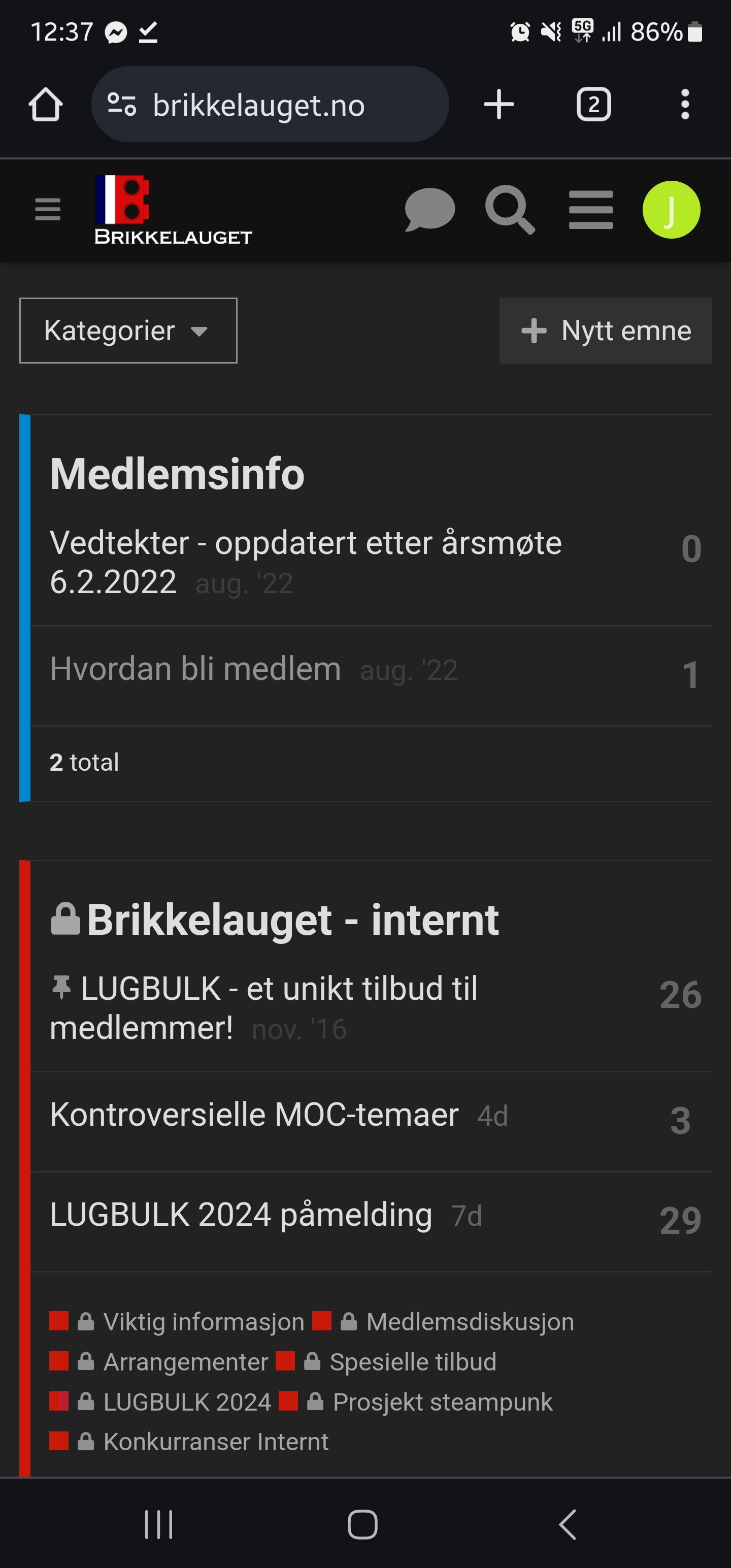Open the forum search
The image size is (731, 1568).
click(510, 210)
